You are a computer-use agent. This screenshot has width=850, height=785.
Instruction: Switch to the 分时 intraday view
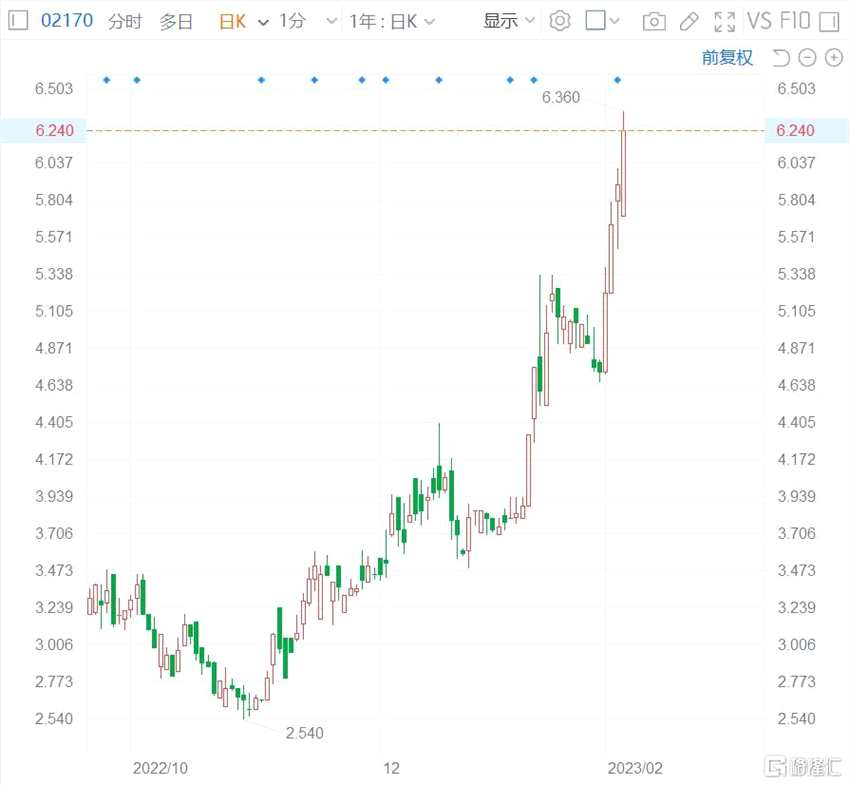coord(125,21)
